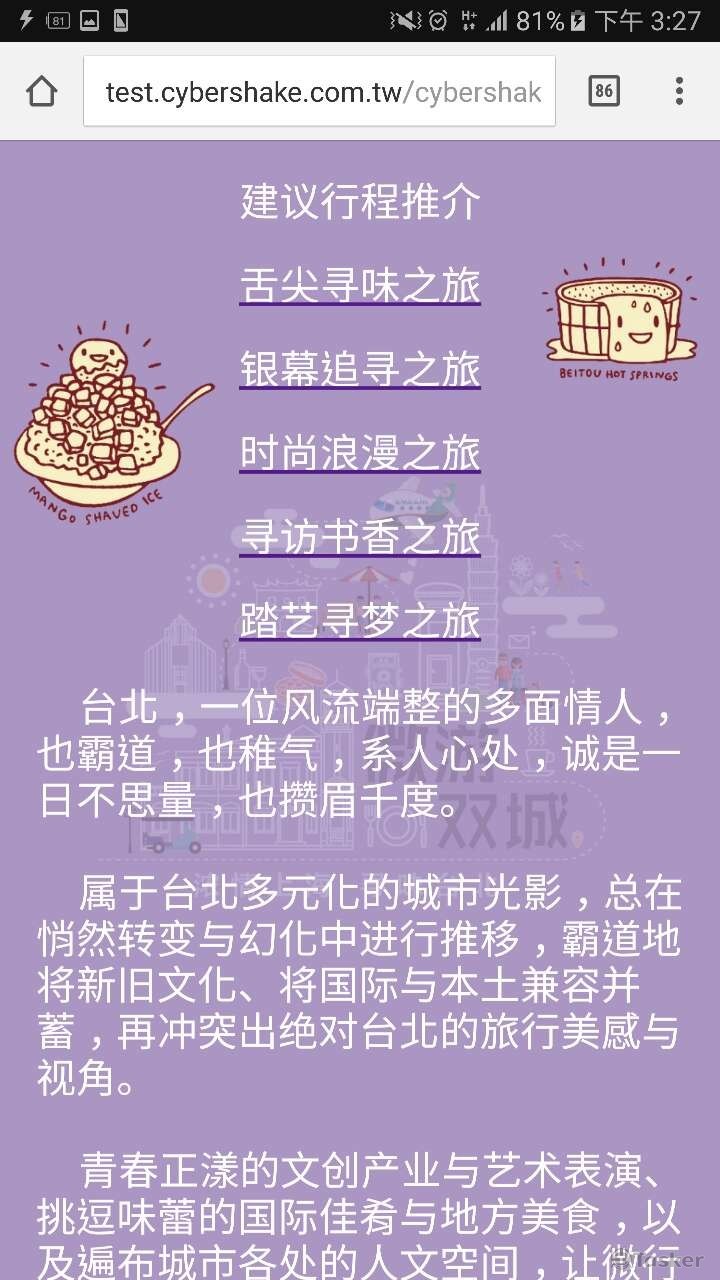Visit the 寻访书香之旅 link
Viewport: 720px width, 1280px height.
pyautogui.click(x=360, y=538)
